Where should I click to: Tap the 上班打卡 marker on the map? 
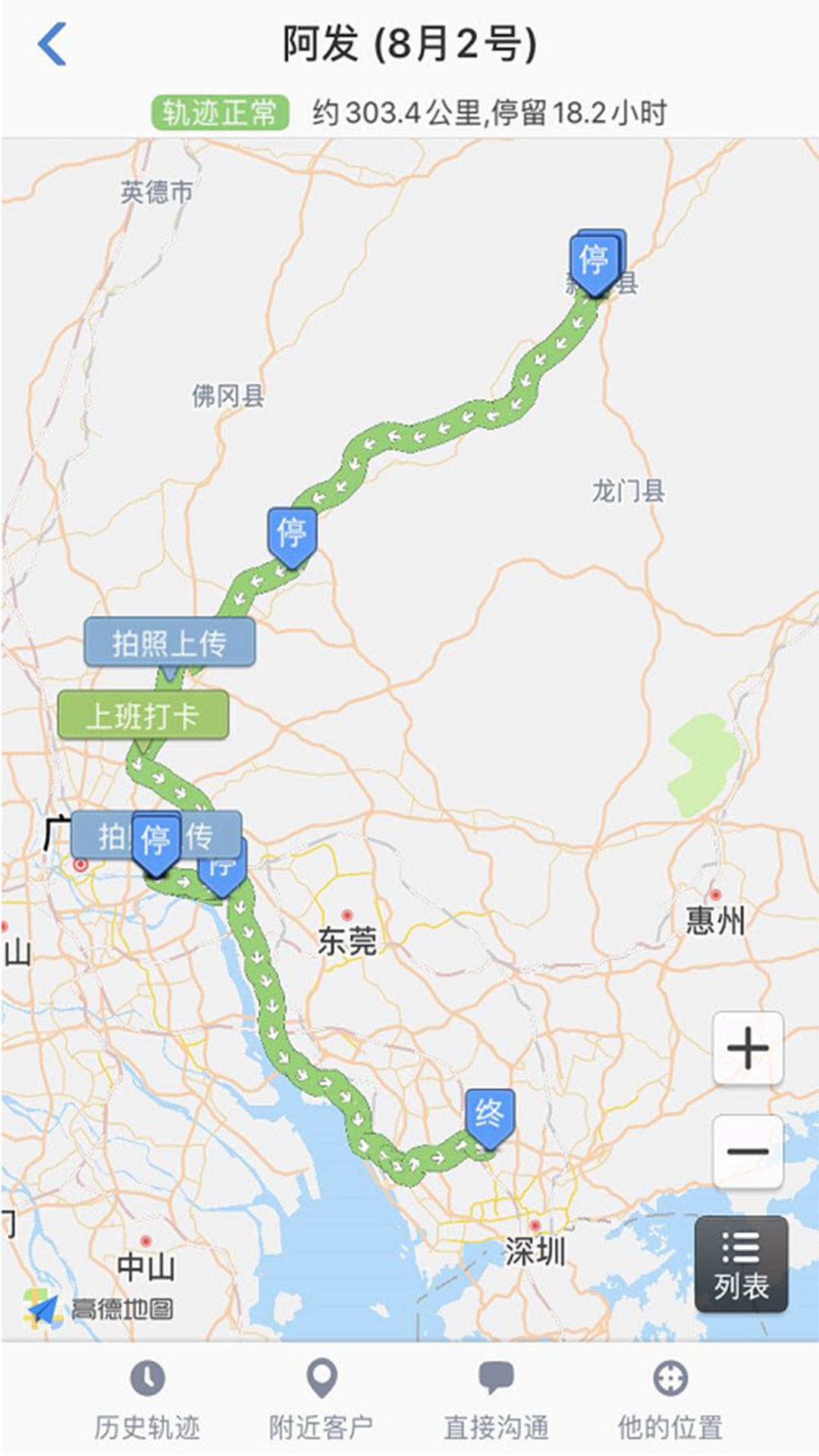pos(143,715)
